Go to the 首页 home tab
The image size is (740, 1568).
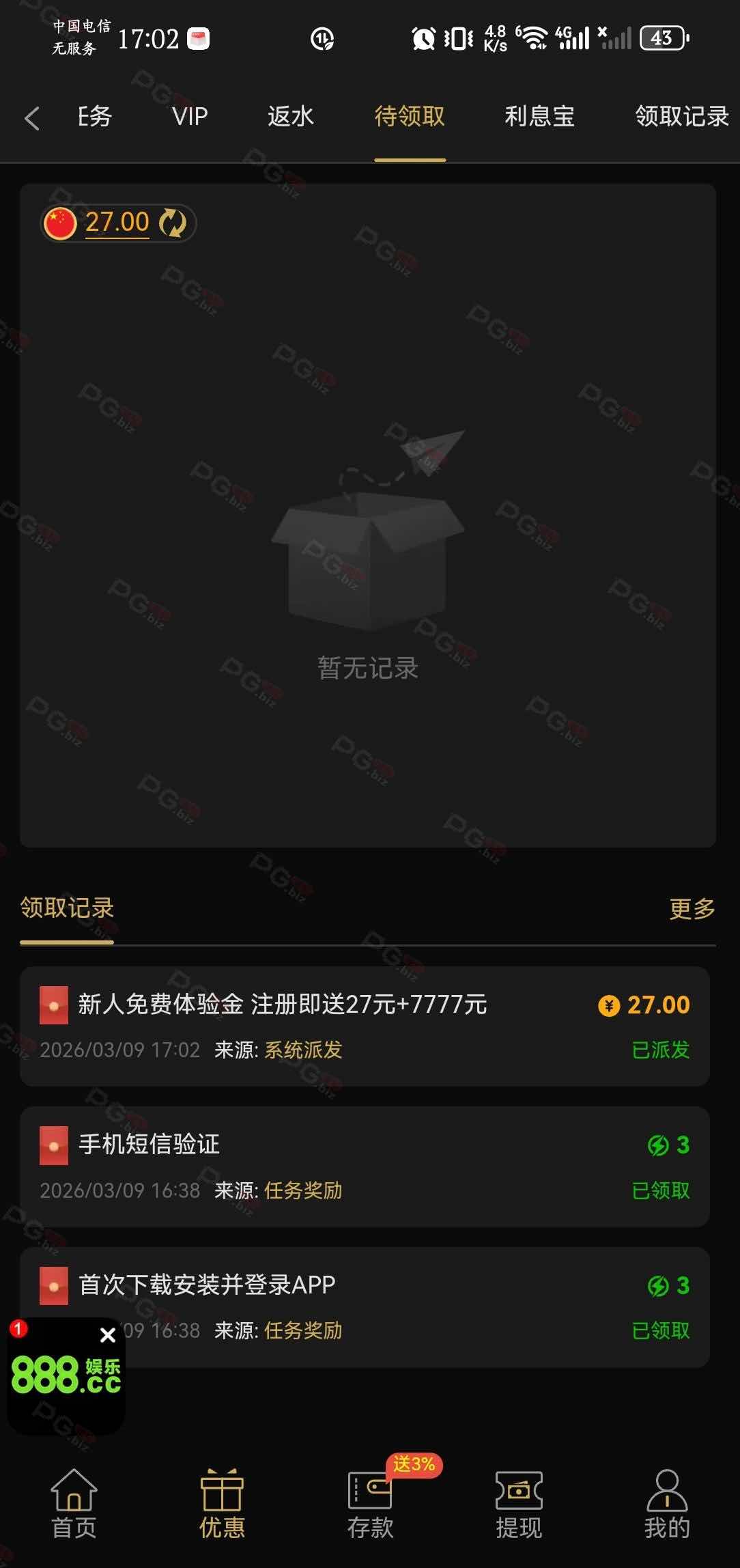click(74, 1503)
